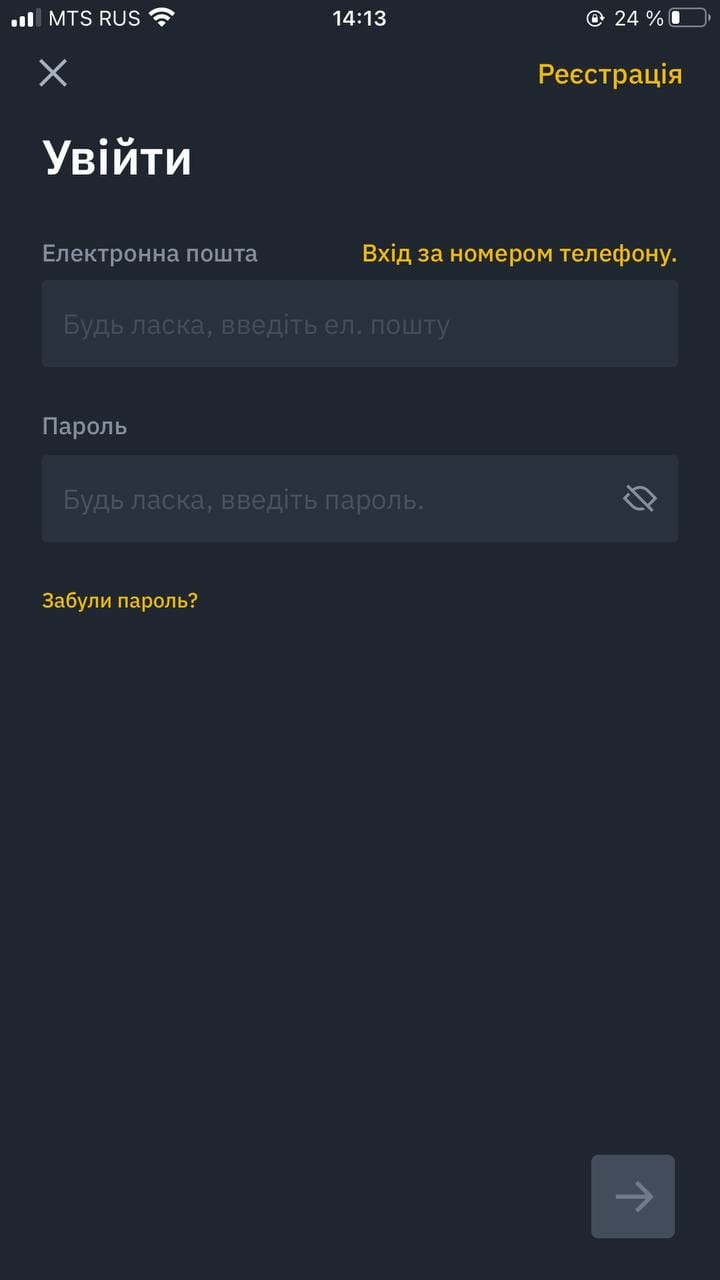This screenshot has height=1280, width=720.
Task: Switch to login by phone number
Action: (x=520, y=254)
